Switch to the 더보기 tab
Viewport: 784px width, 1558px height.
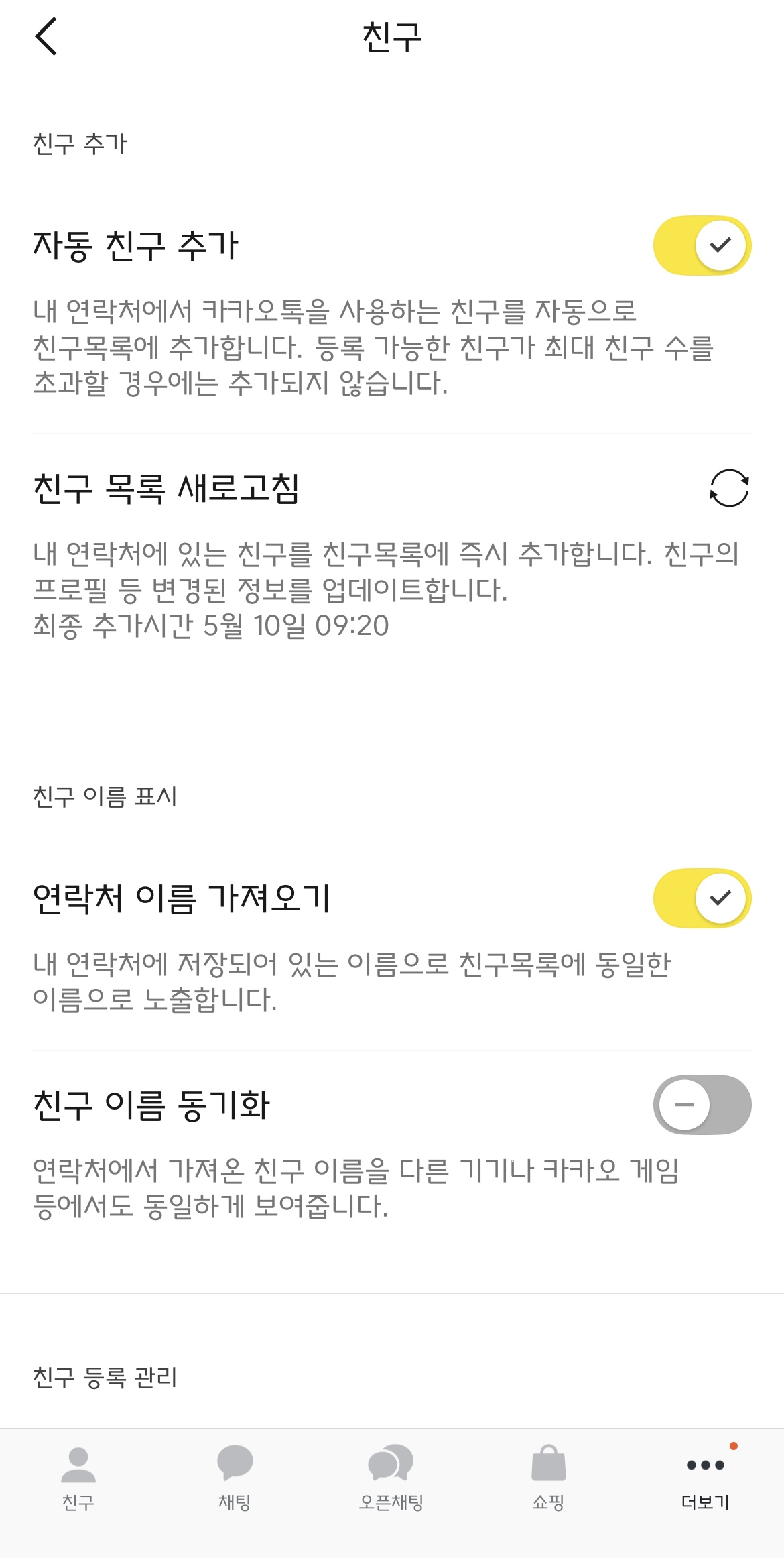point(703,1482)
